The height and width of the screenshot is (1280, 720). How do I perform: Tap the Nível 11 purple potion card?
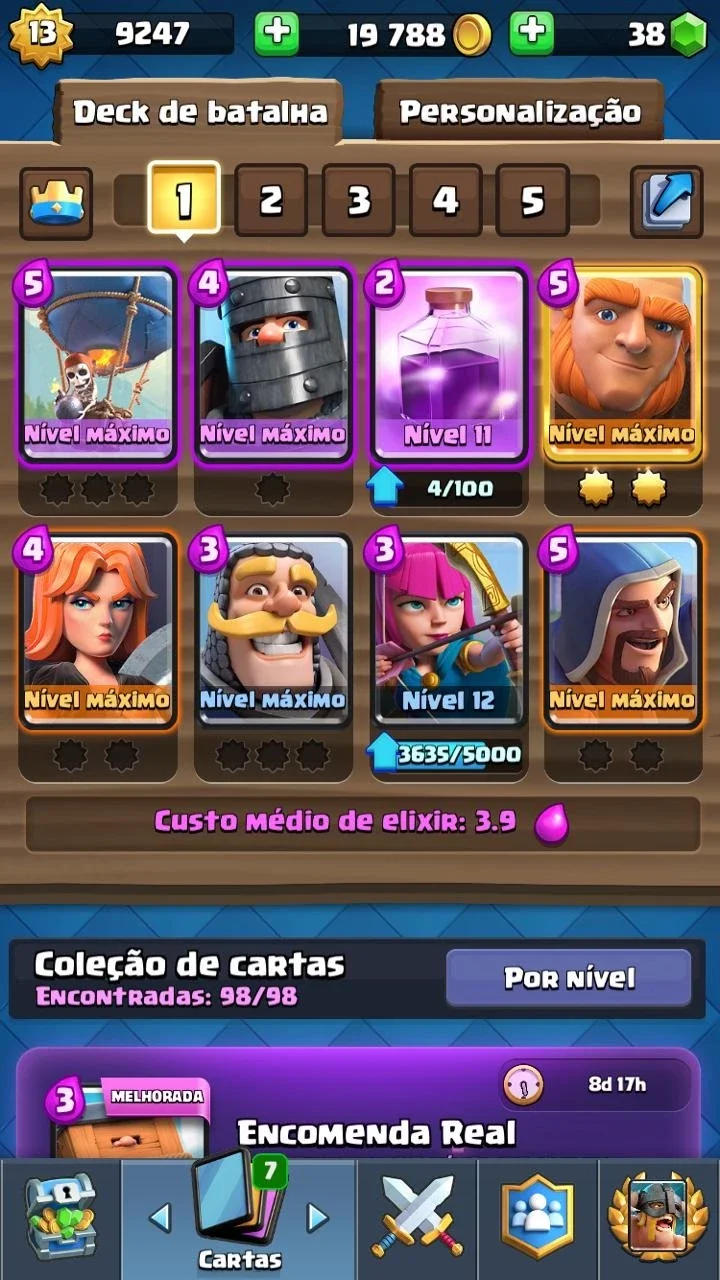click(x=448, y=365)
